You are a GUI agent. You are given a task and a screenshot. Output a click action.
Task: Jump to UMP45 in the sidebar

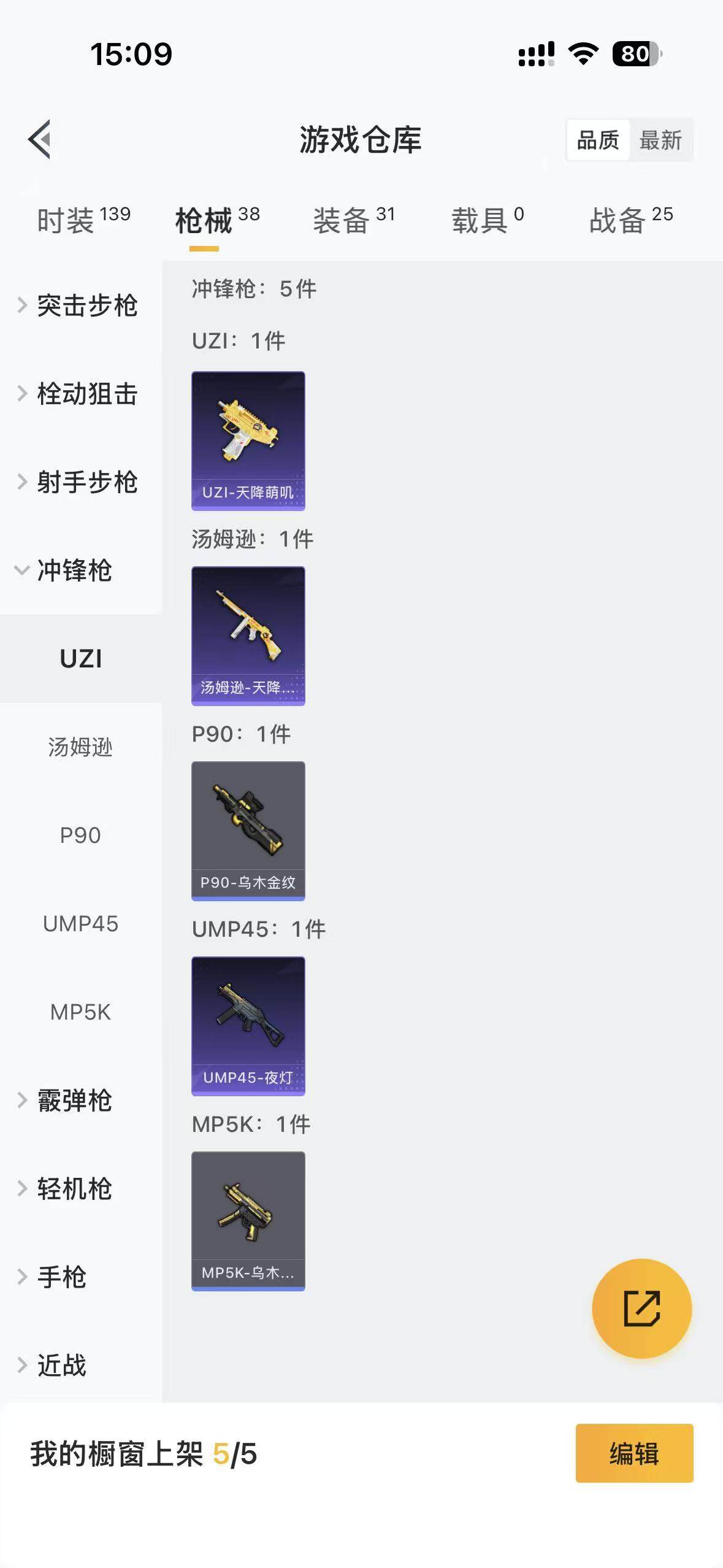80,924
